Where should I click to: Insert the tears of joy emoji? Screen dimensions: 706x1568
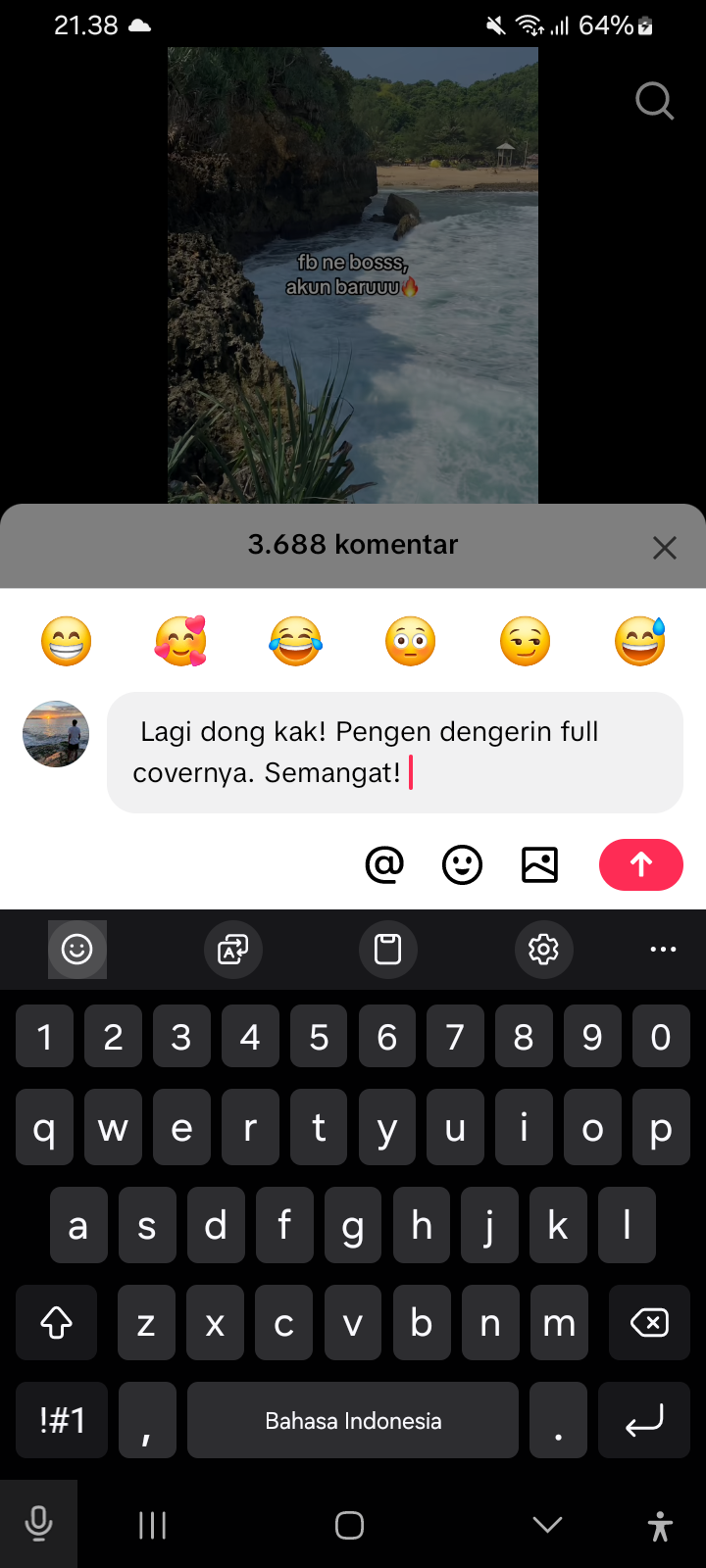(296, 642)
